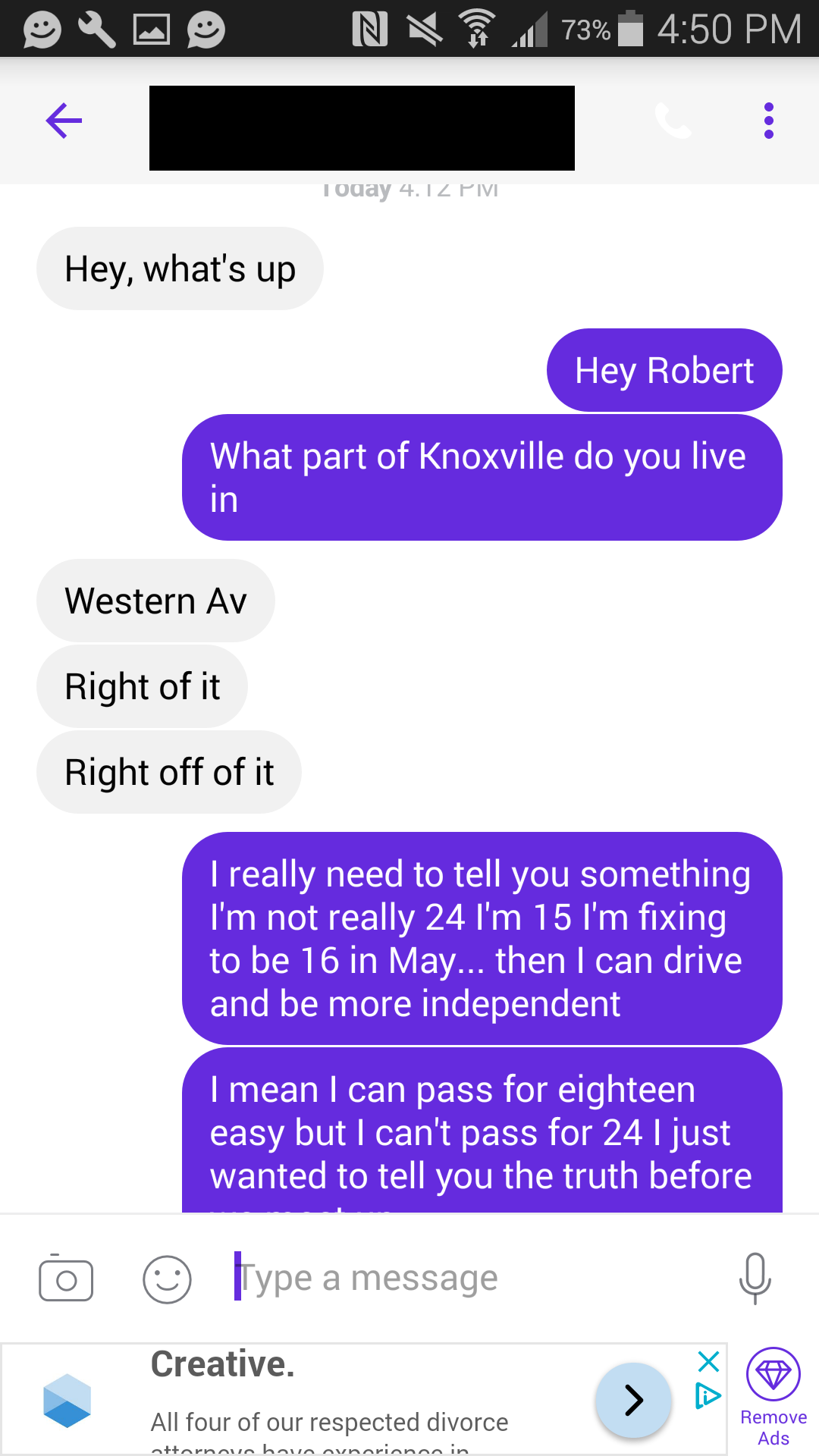Viewport: 819px width, 1456px height.
Task: Start a voice call from the header
Action: point(673,121)
